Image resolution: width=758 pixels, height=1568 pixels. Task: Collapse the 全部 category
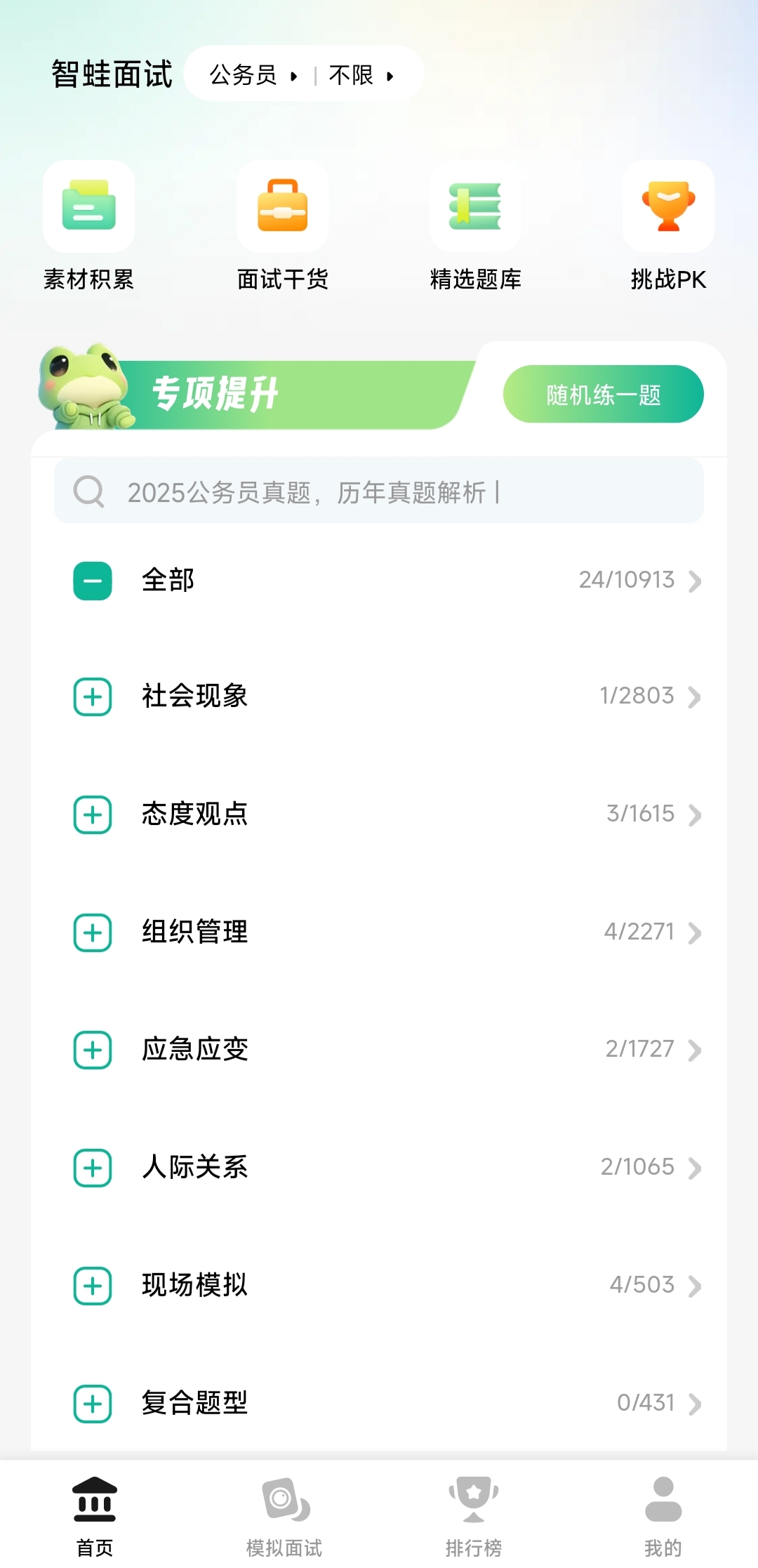93,581
